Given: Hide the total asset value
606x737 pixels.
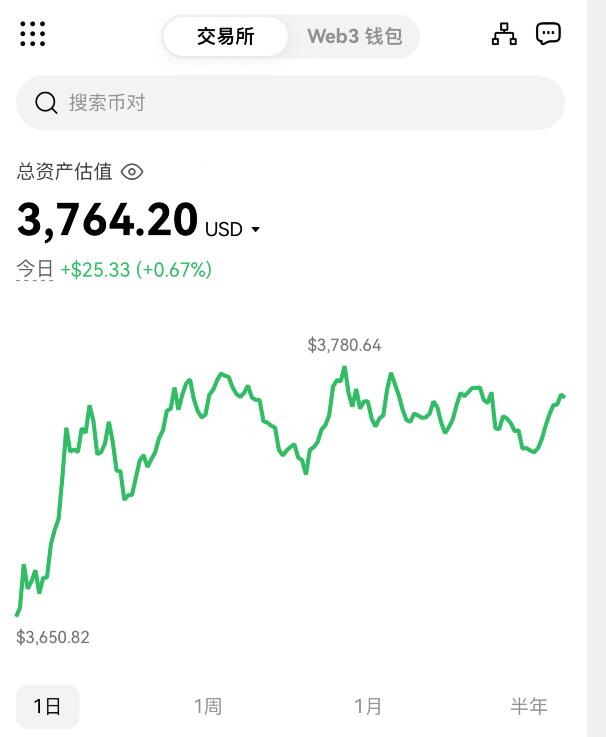Looking at the screenshot, I should [x=132, y=172].
